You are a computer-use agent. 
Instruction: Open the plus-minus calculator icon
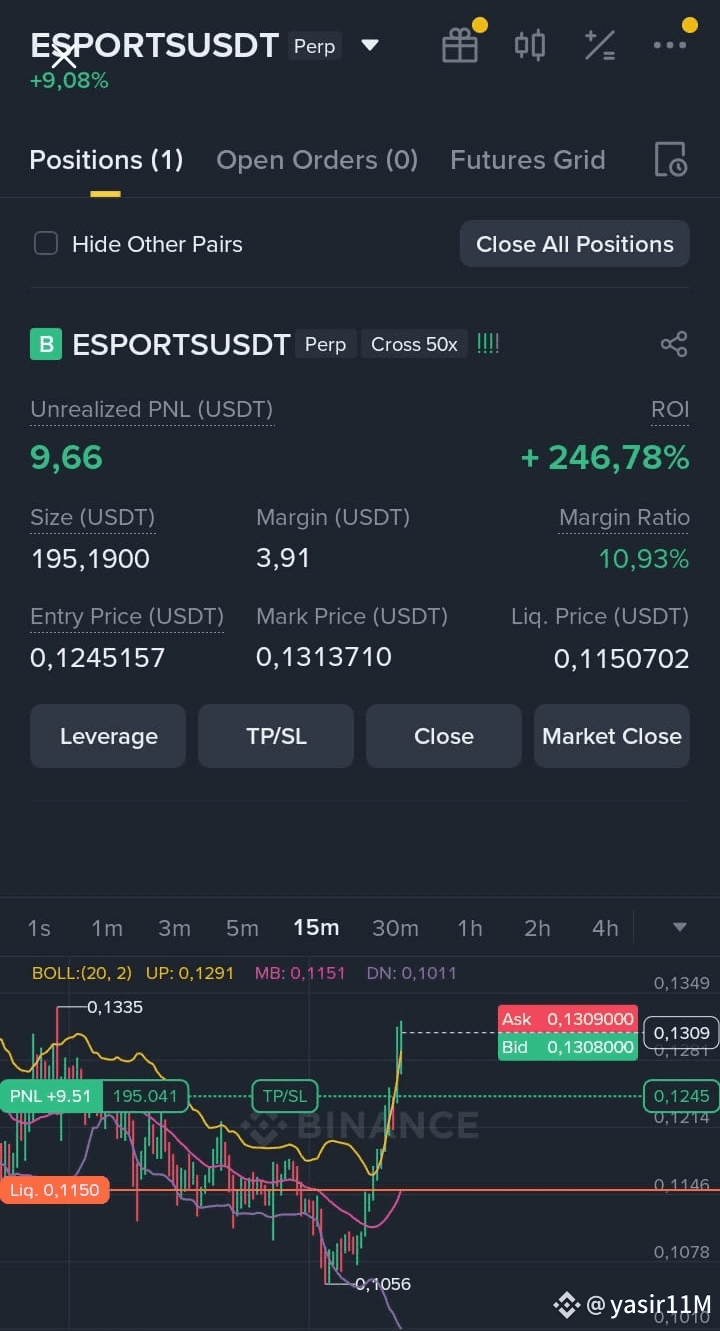tap(600, 45)
